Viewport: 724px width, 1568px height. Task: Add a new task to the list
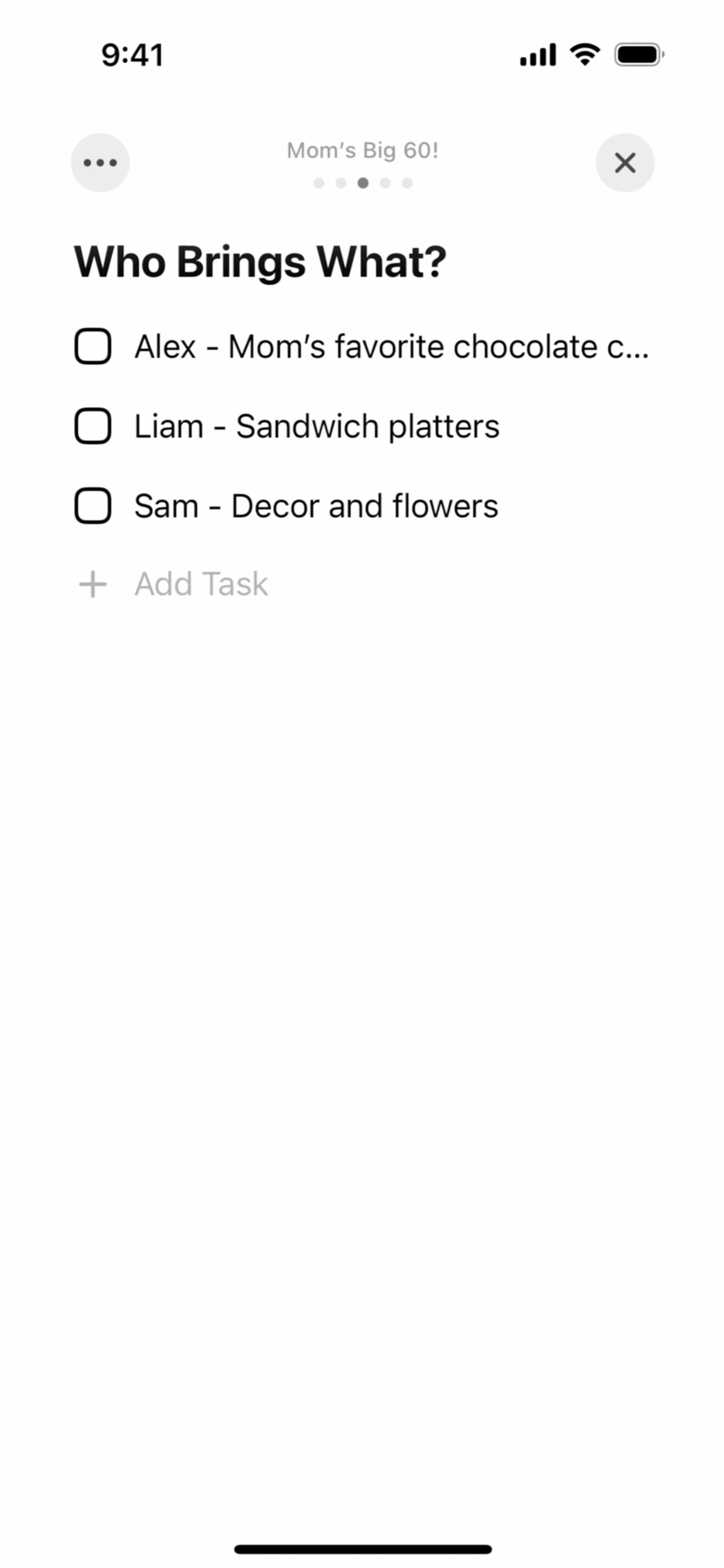(200, 584)
